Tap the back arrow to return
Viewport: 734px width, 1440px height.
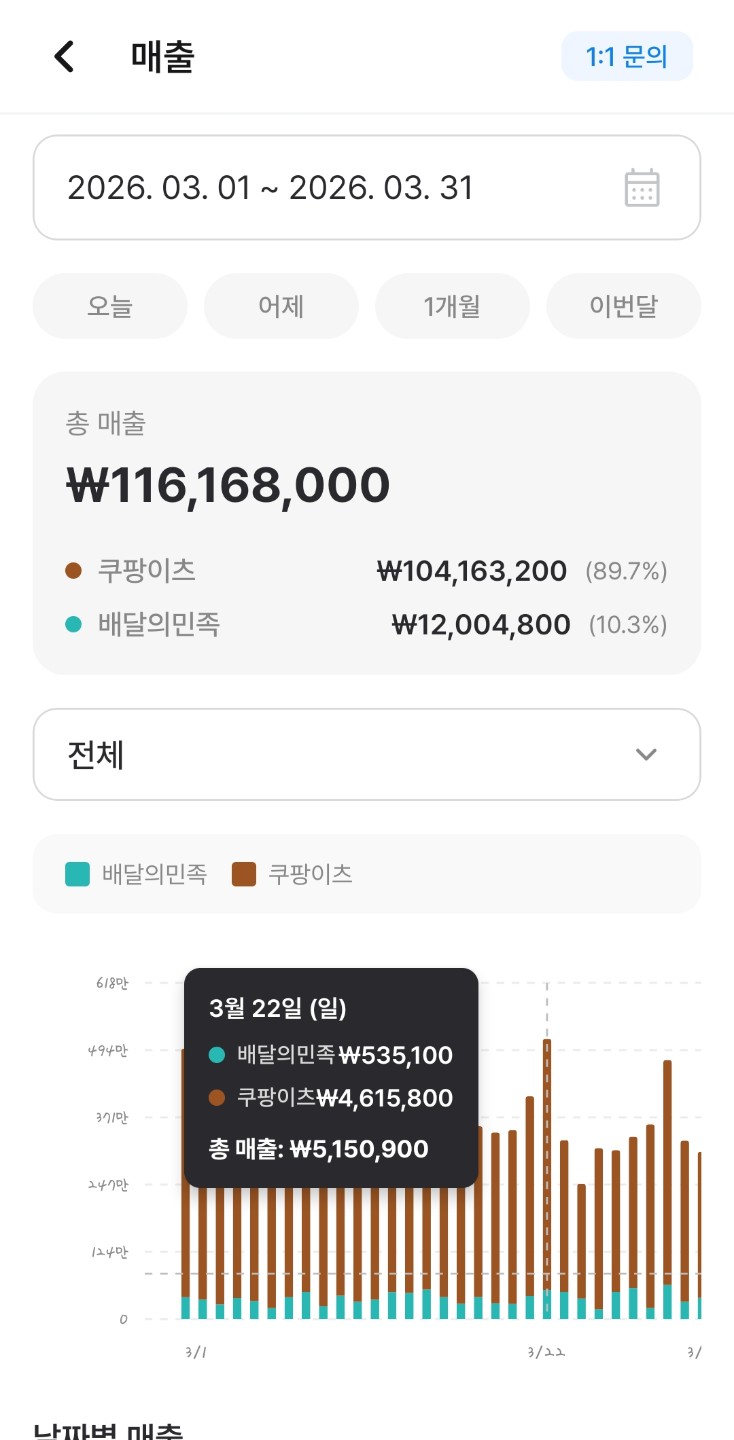(63, 57)
